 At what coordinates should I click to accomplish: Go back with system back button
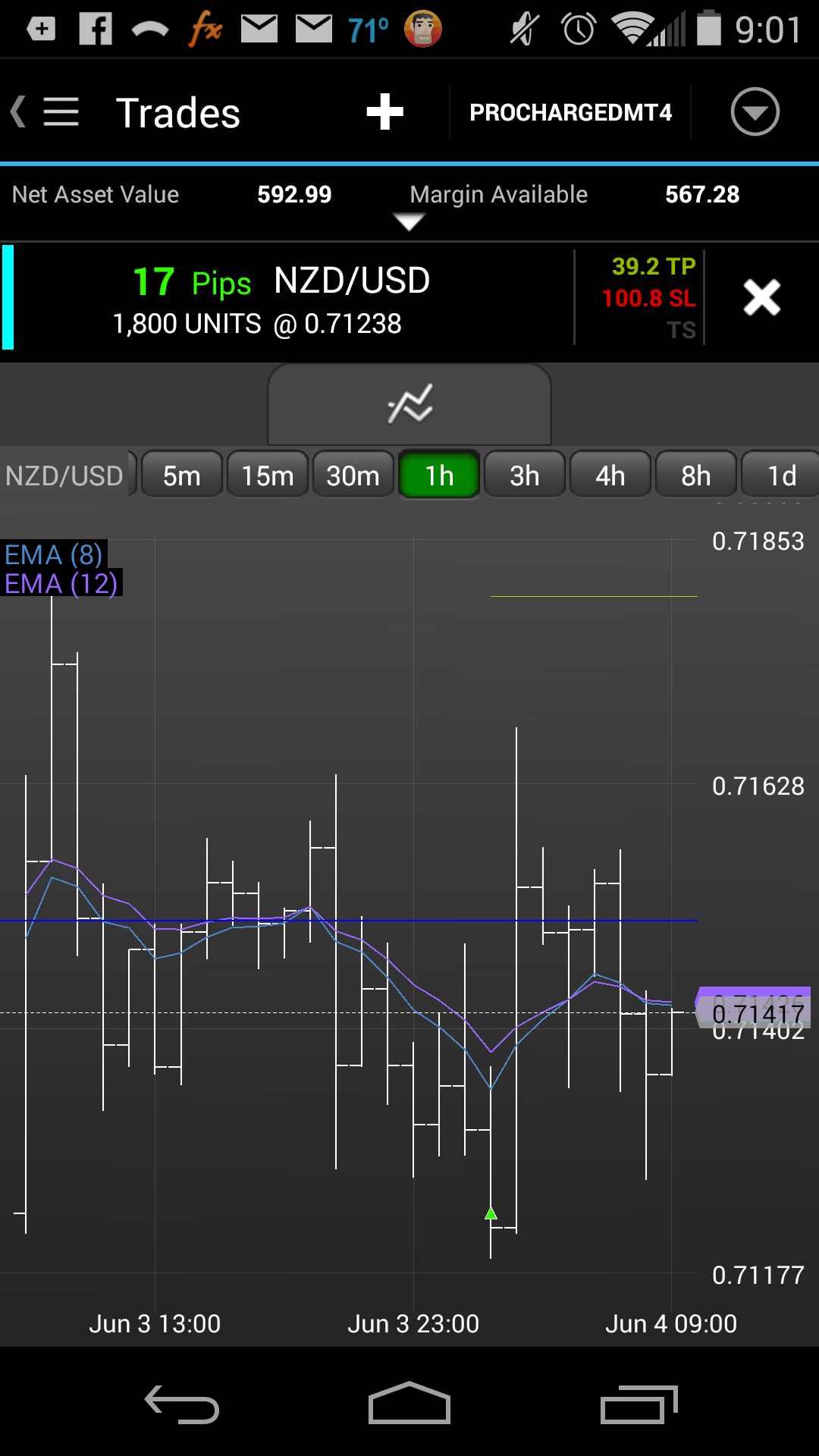click(x=182, y=1404)
